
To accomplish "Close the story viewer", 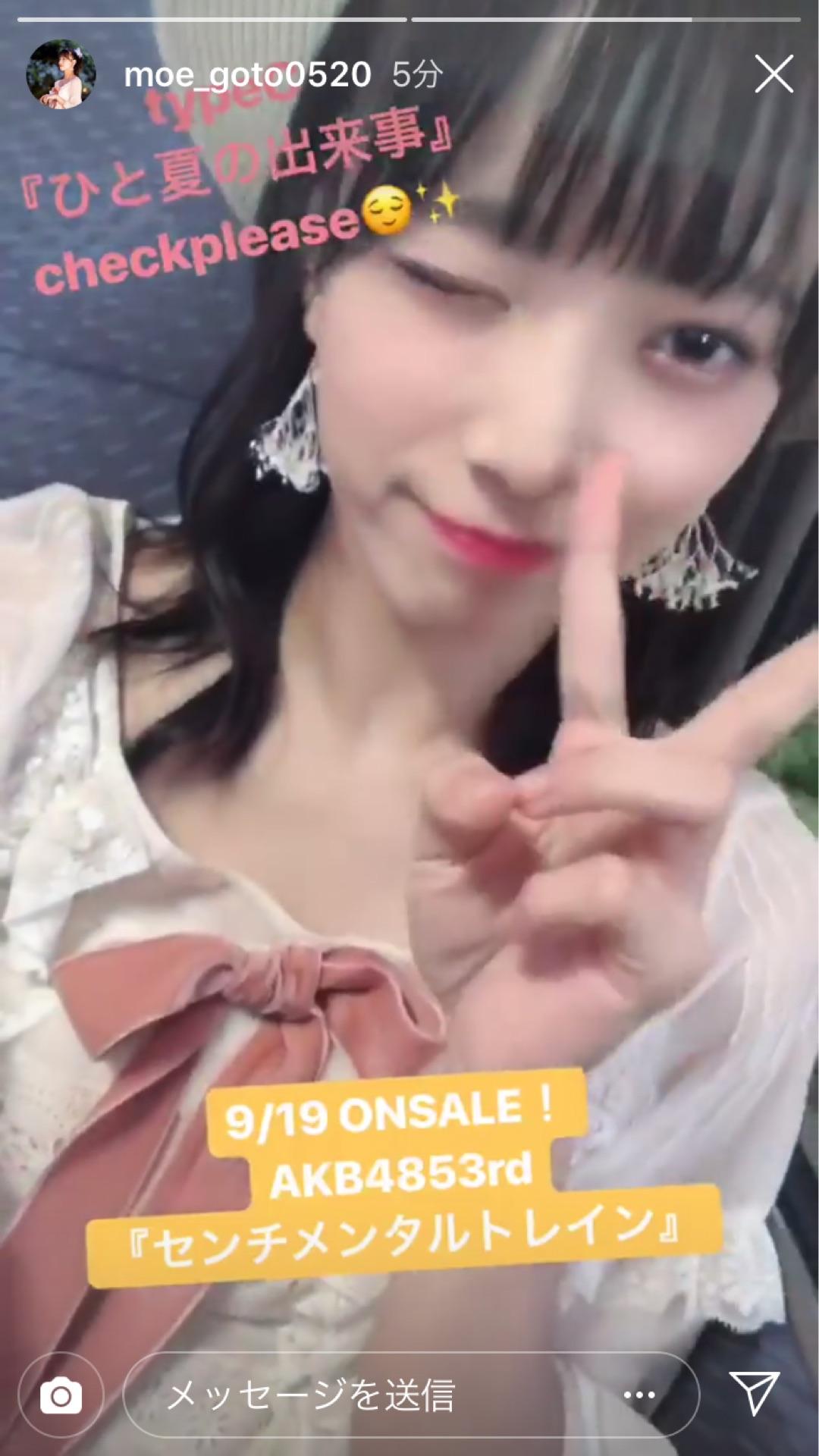I will [x=773, y=76].
